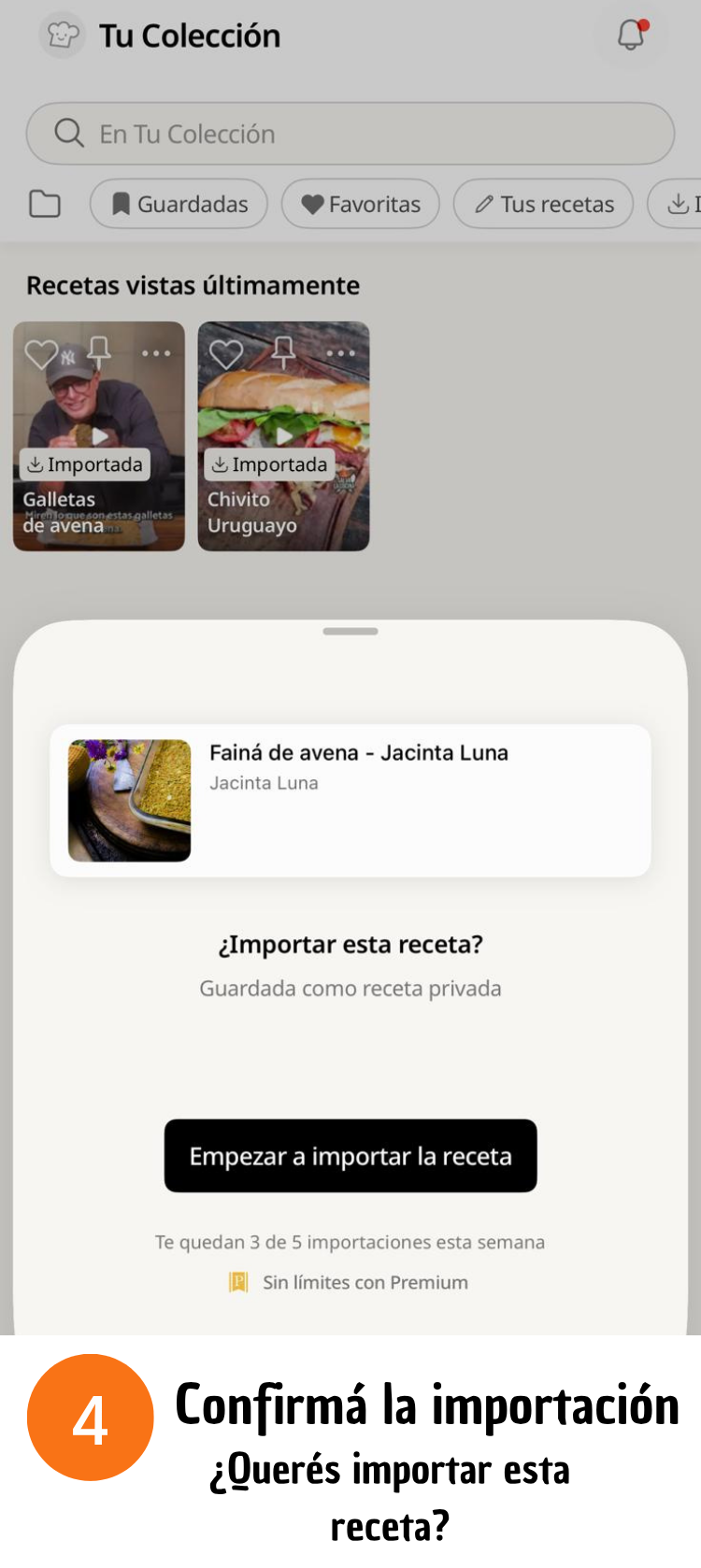The width and height of the screenshot is (701, 1568).
Task: Filter by Favoritas chip
Action: point(361,204)
